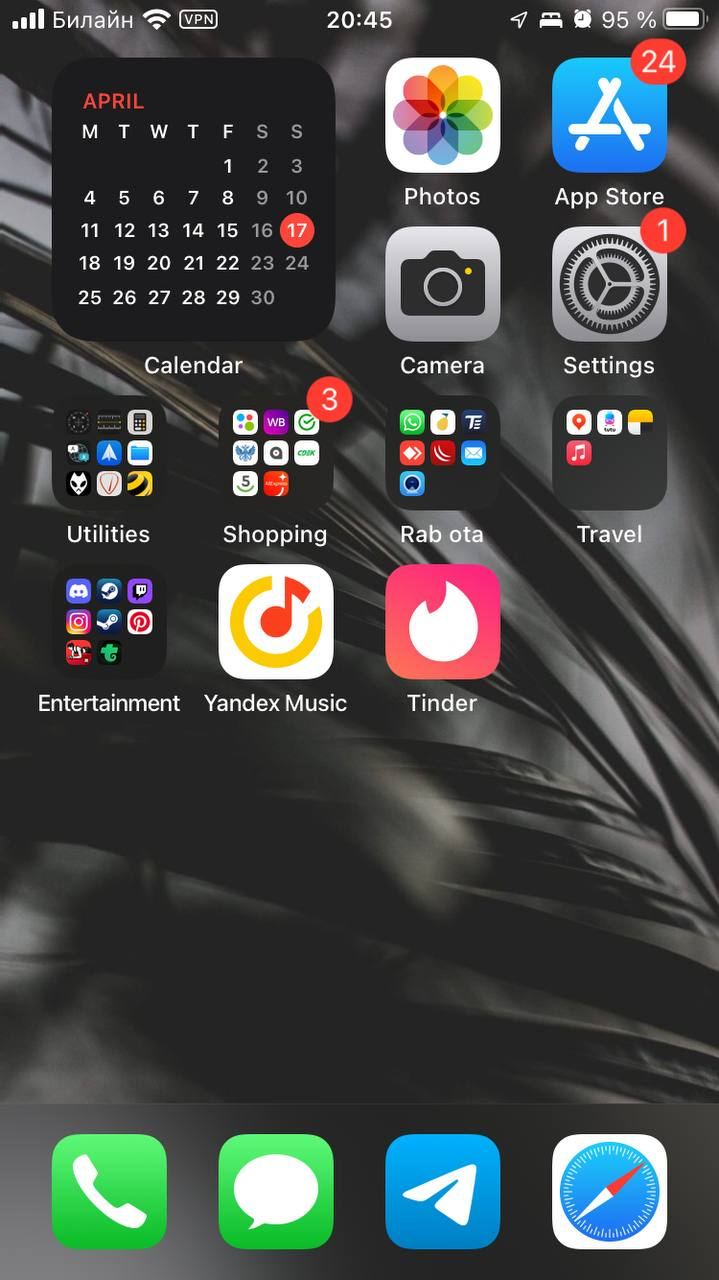The image size is (719, 1280).
Task: Open the Travel folder
Action: click(609, 453)
